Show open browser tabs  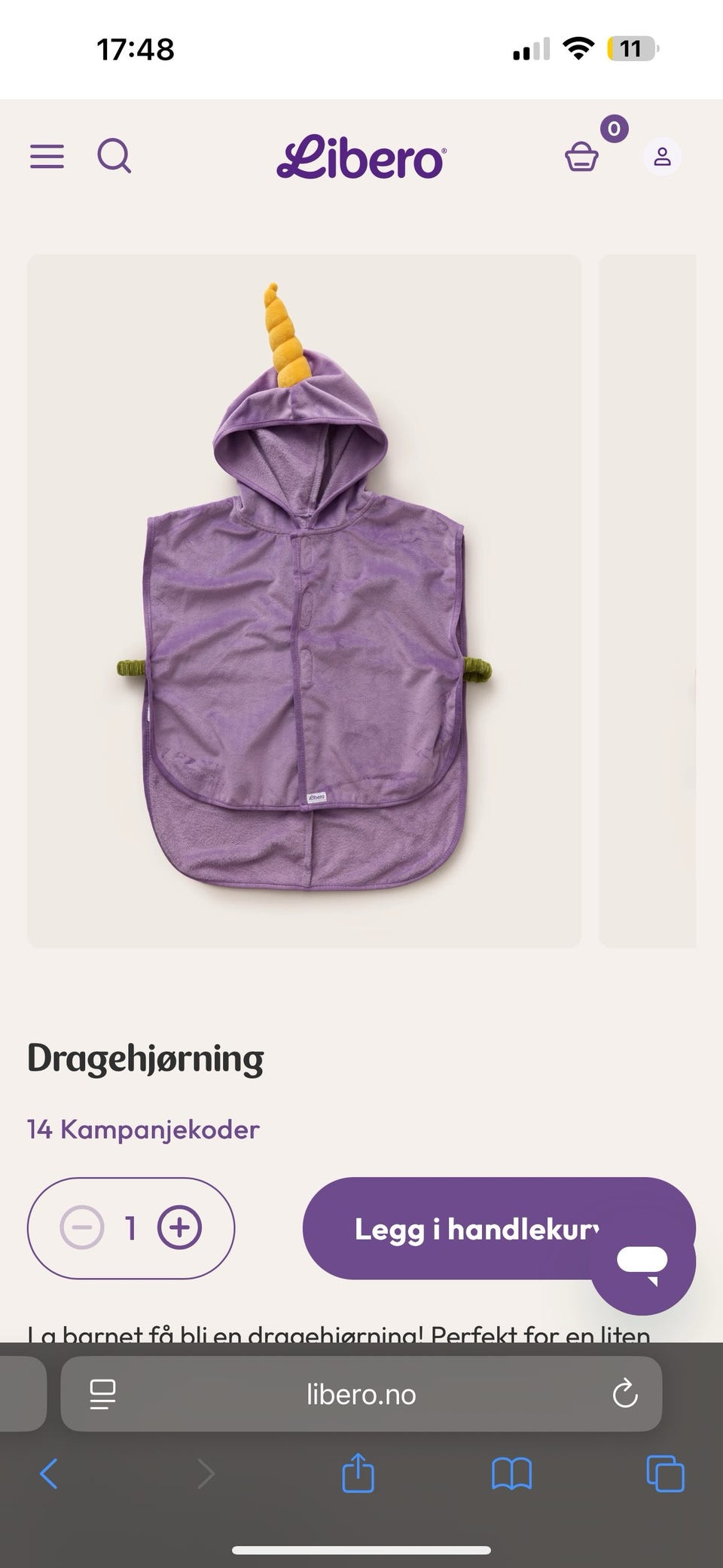tap(666, 1474)
